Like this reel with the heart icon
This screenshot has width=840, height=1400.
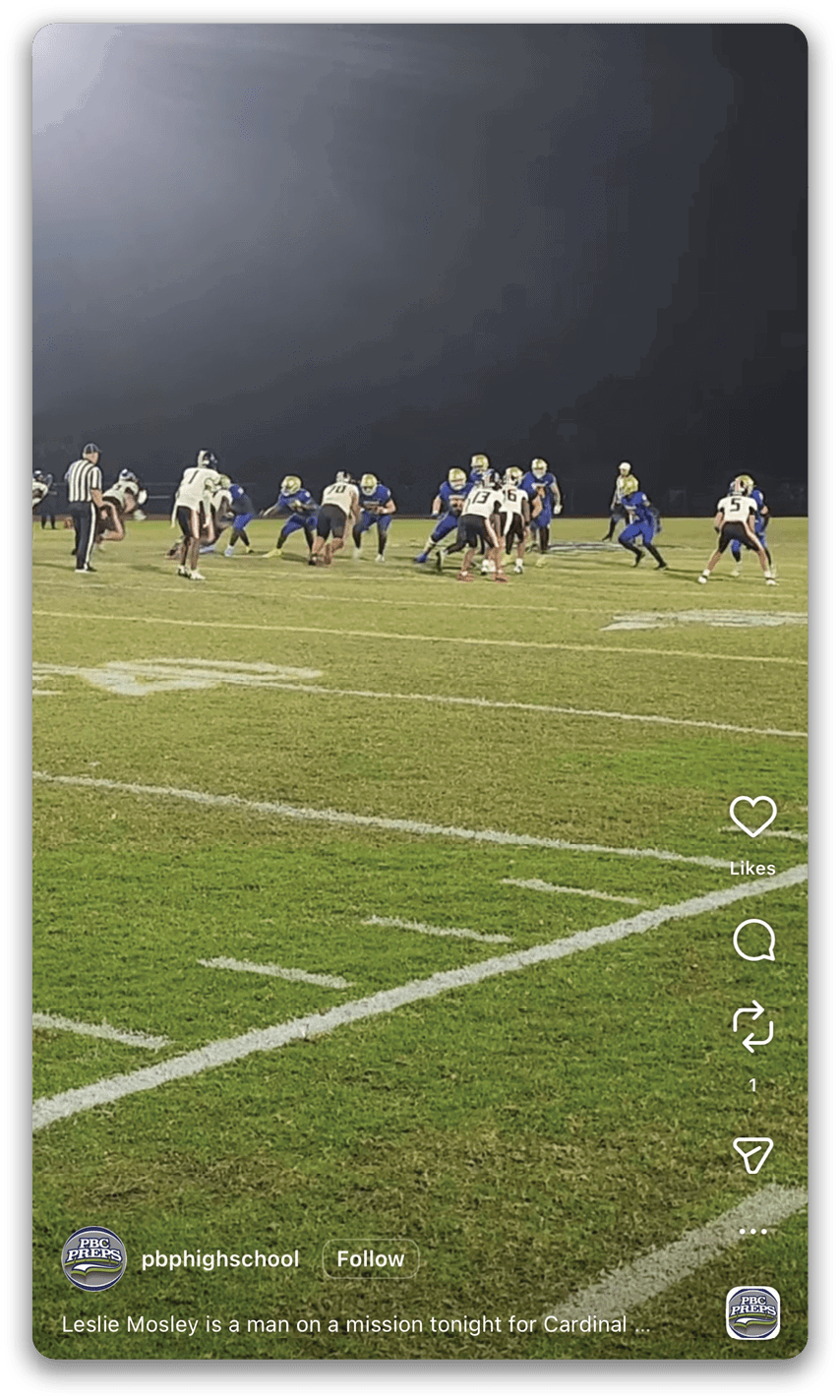(x=752, y=818)
